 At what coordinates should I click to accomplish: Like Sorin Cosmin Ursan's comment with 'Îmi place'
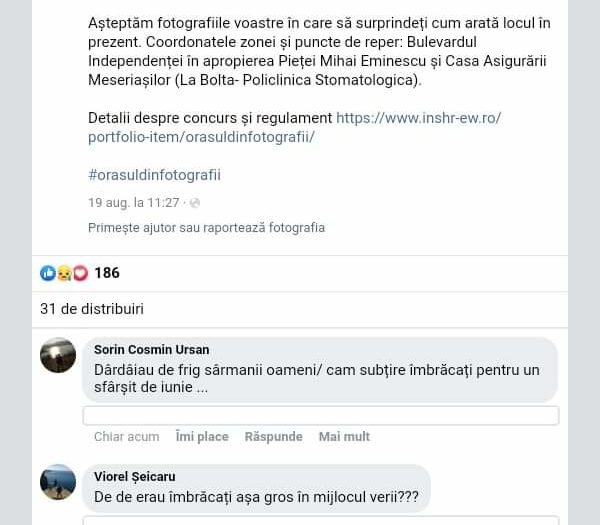click(x=201, y=437)
